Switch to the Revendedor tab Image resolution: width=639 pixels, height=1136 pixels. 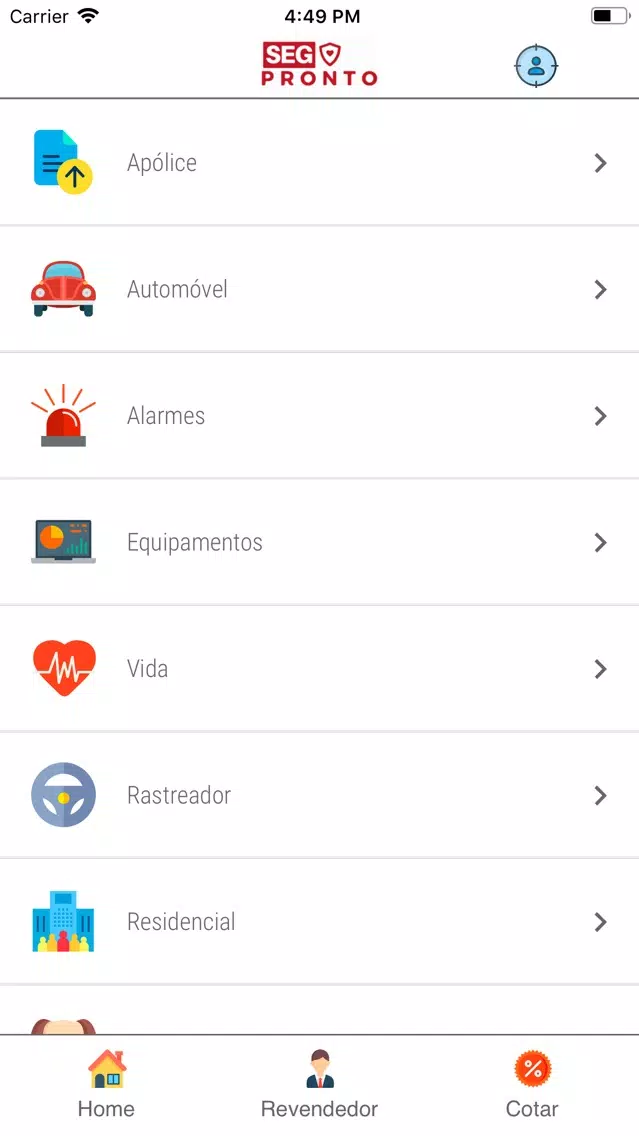point(320,1085)
